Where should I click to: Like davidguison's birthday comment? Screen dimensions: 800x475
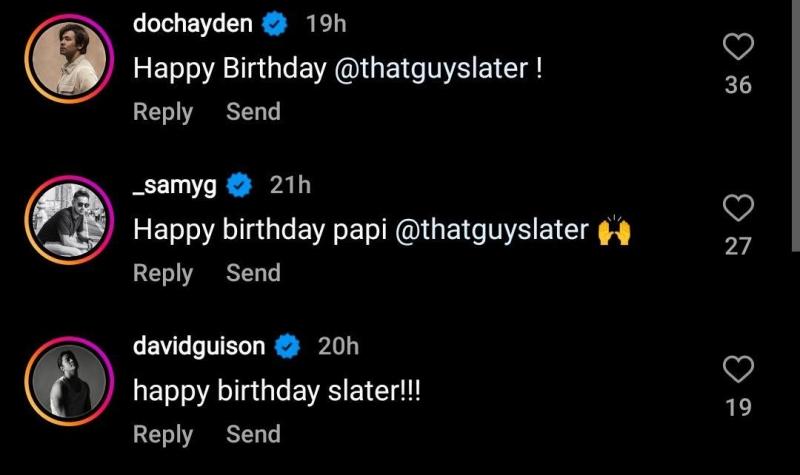point(738,370)
